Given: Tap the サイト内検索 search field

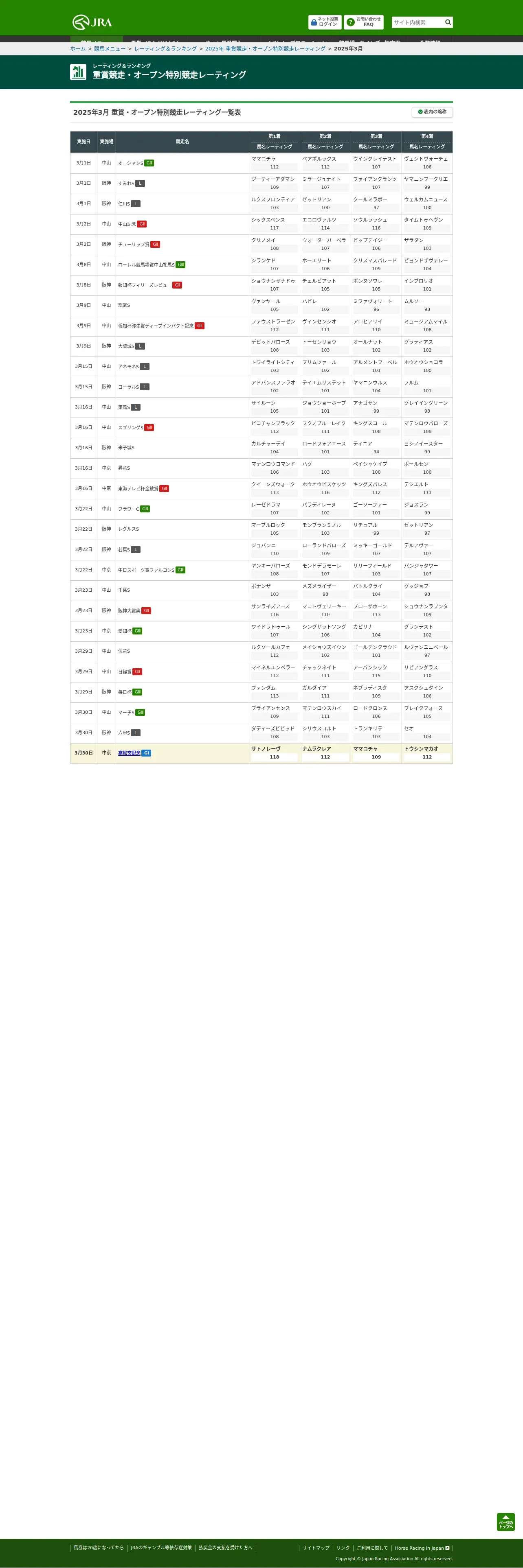Looking at the screenshot, I should tap(417, 22).
